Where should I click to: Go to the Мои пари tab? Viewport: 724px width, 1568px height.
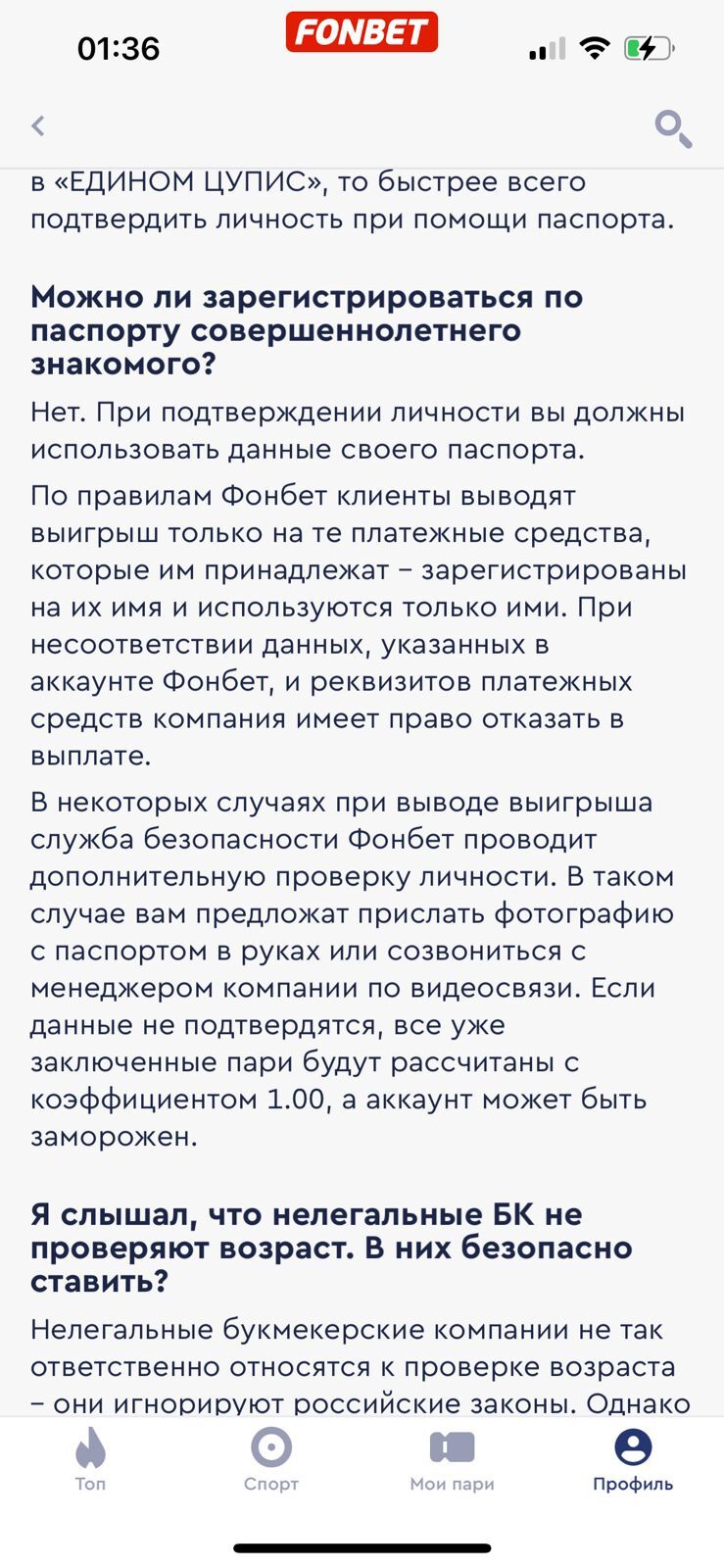tap(452, 1460)
